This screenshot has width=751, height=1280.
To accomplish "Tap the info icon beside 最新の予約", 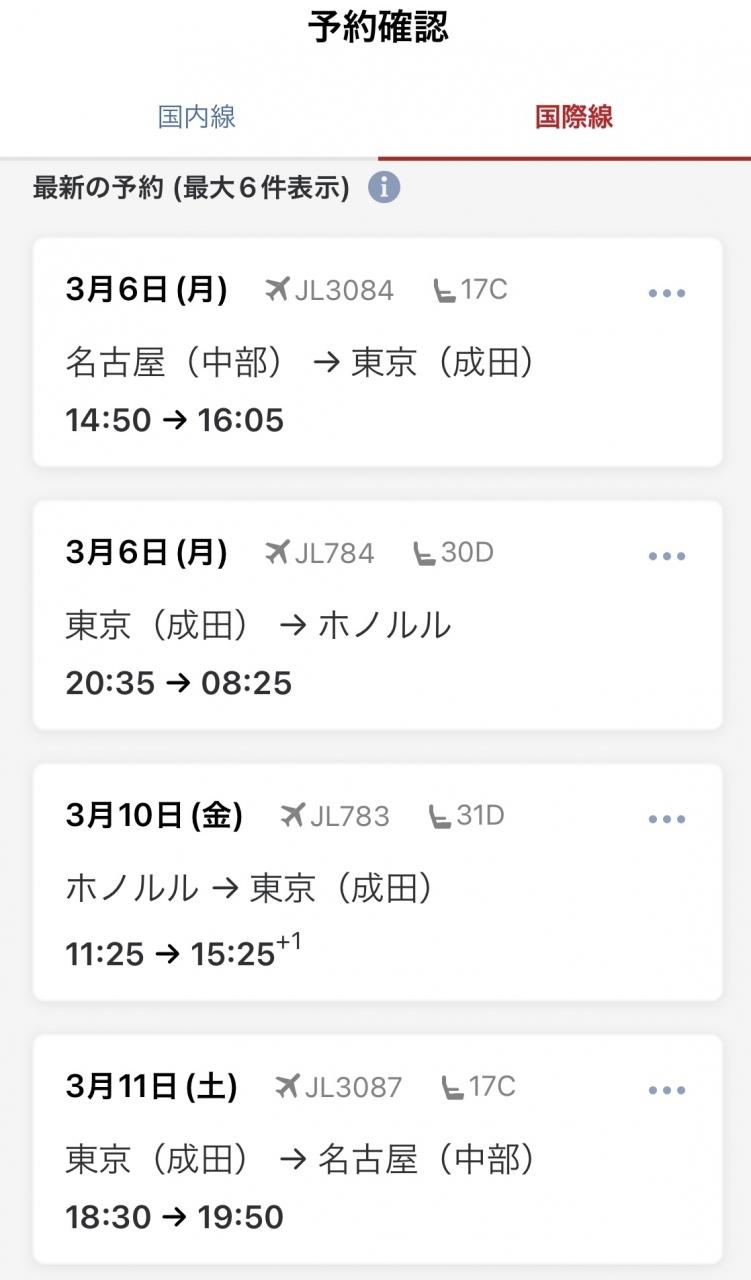I will click(384, 187).
